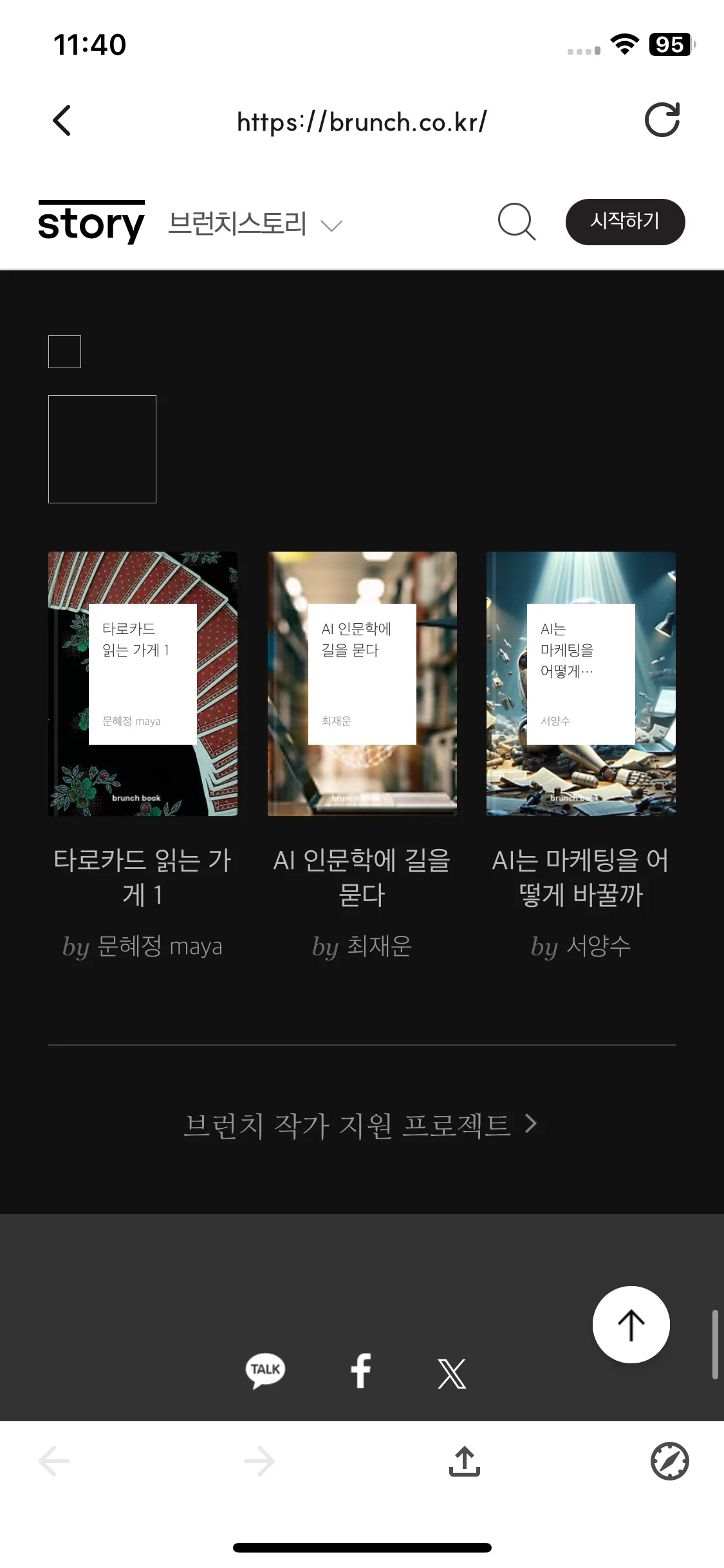Open the story logo home link

point(91,222)
